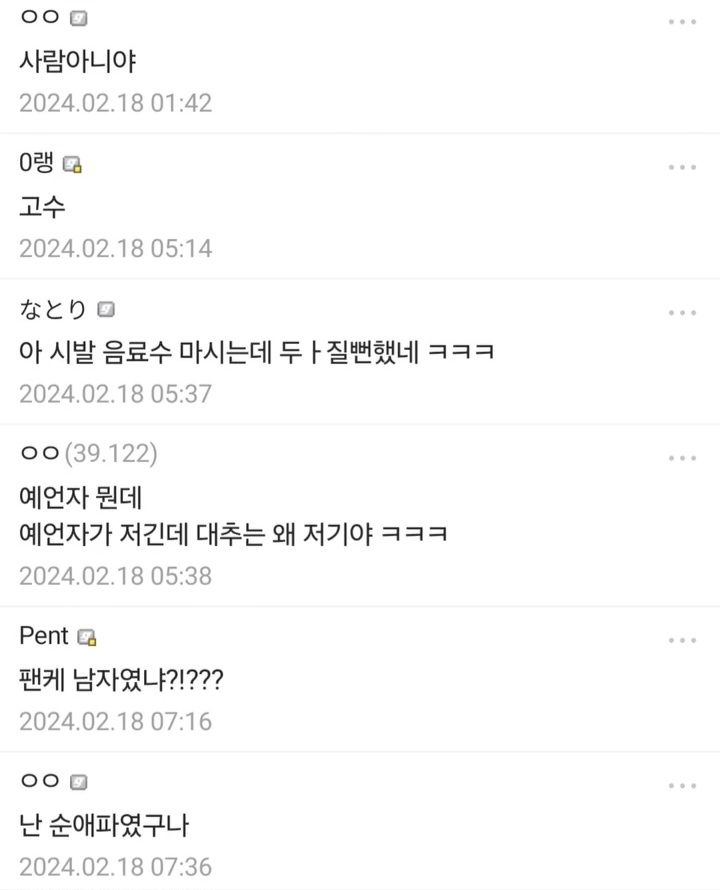
Task: Open the three-dot menu on なとり's comment
Action: [x=682, y=313]
